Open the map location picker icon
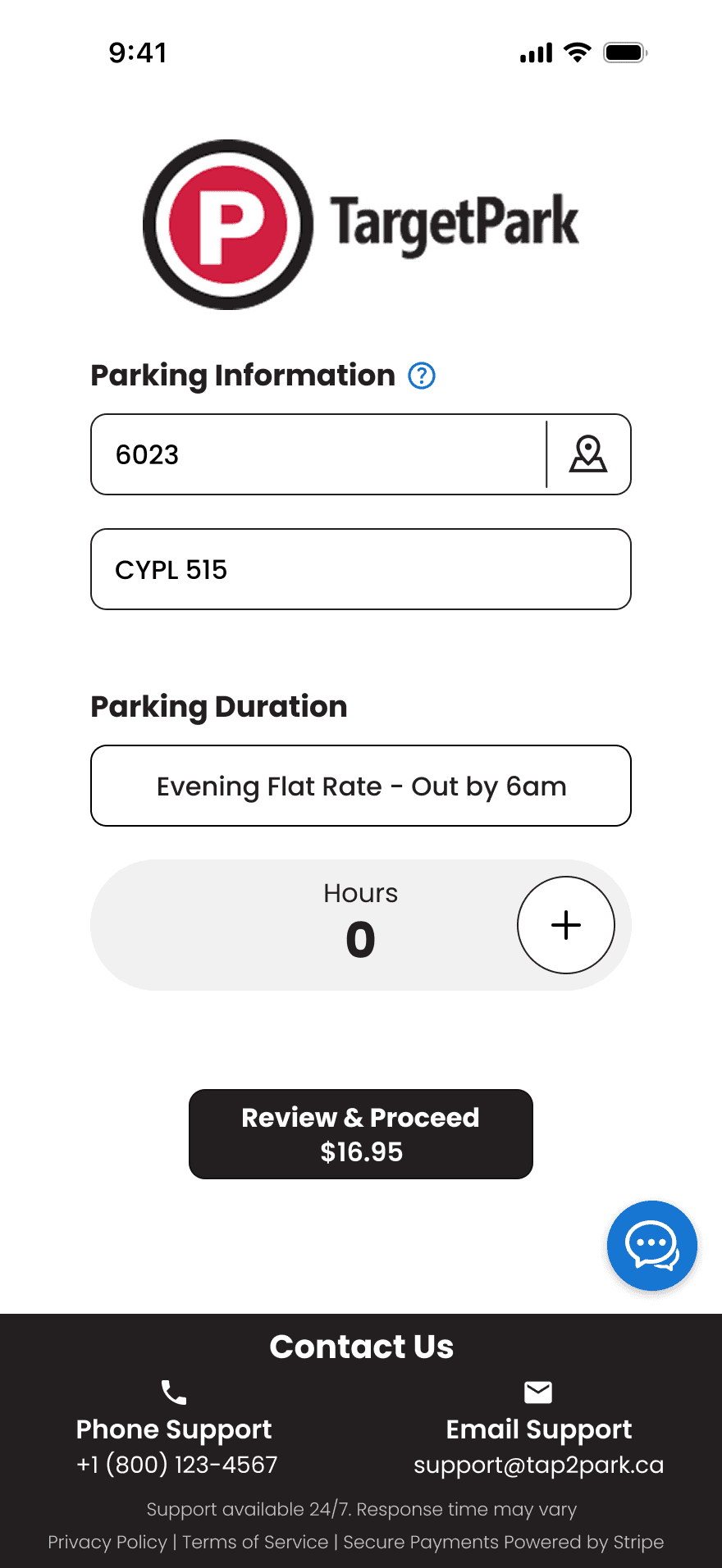Image resolution: width=722 pixels, height=1568 pixels. pos(588,454)
